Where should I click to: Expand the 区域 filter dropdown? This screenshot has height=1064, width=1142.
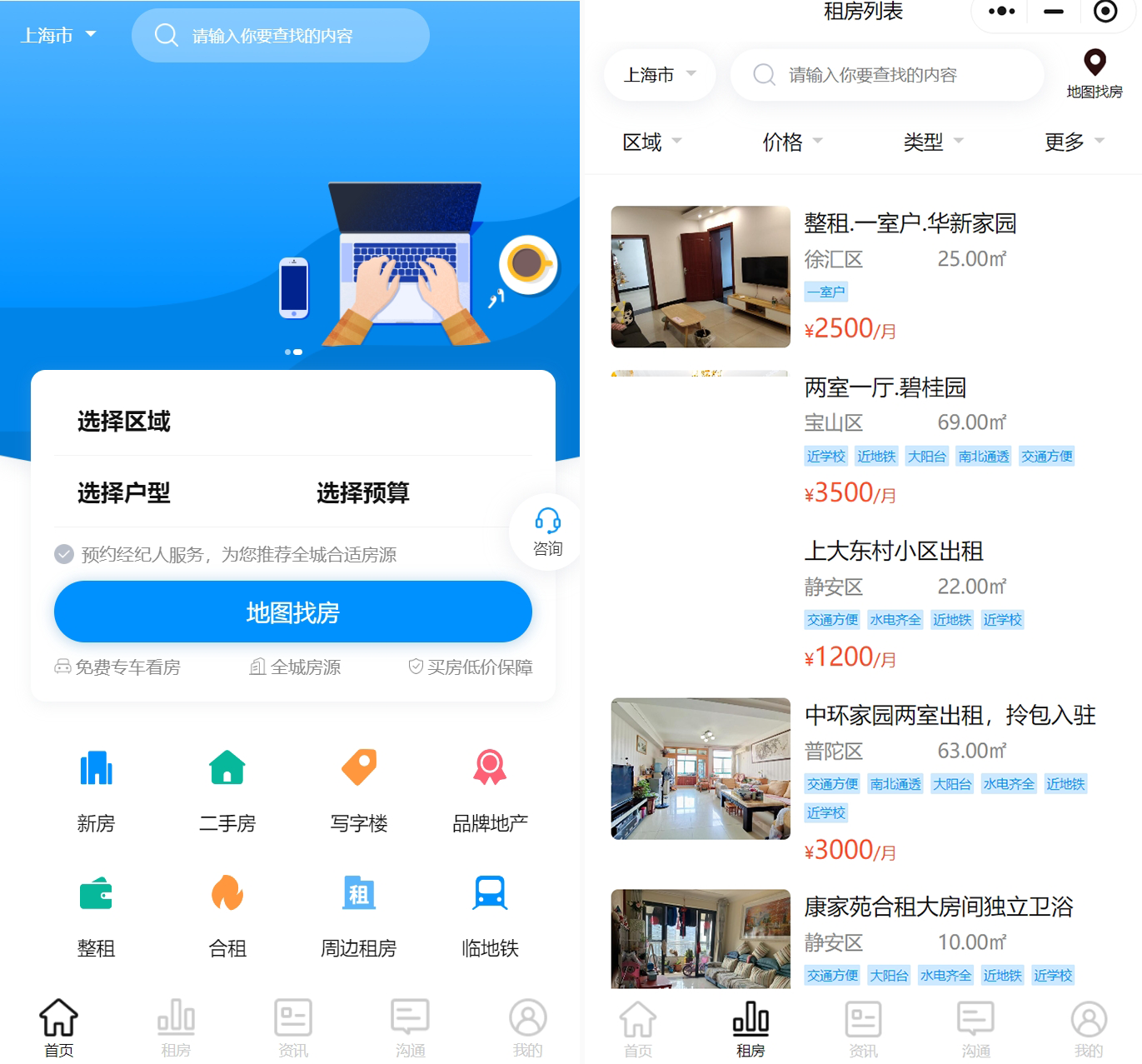click(651, 142)
